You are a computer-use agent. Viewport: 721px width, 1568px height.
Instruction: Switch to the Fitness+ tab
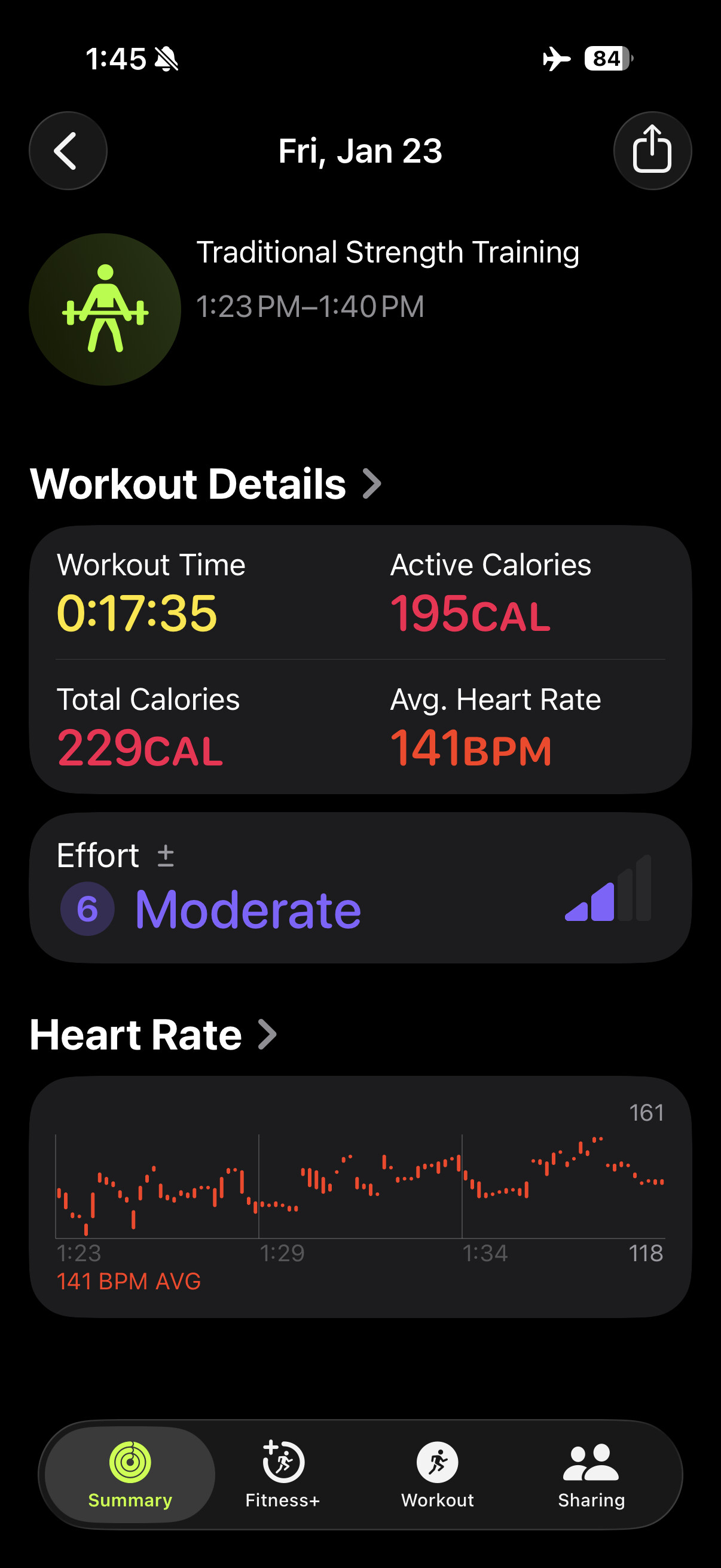coord(283,1473)
